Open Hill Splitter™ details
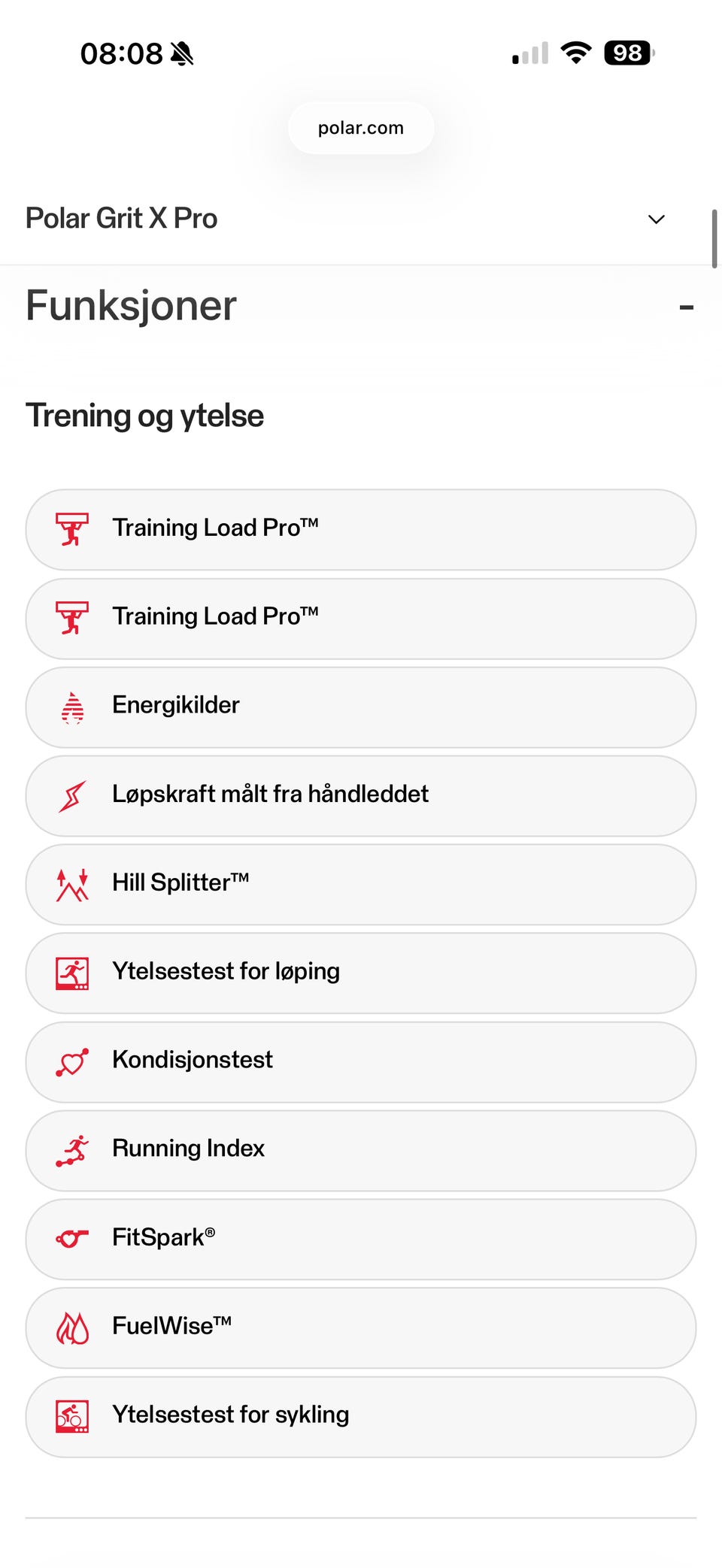Screen dimensions: 722x1568 click(361, 885)
